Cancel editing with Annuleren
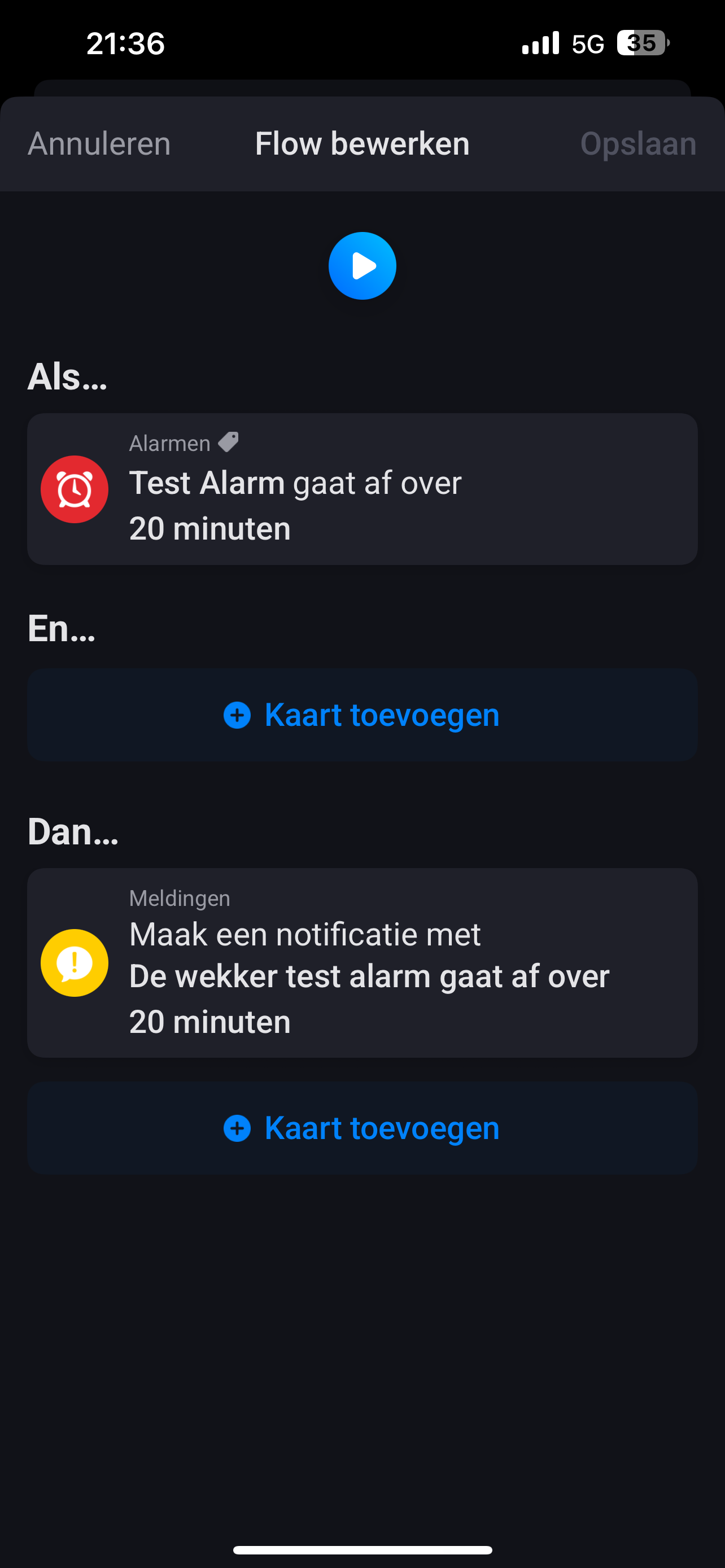This screenshot has width=725, height=1568. 99,144
